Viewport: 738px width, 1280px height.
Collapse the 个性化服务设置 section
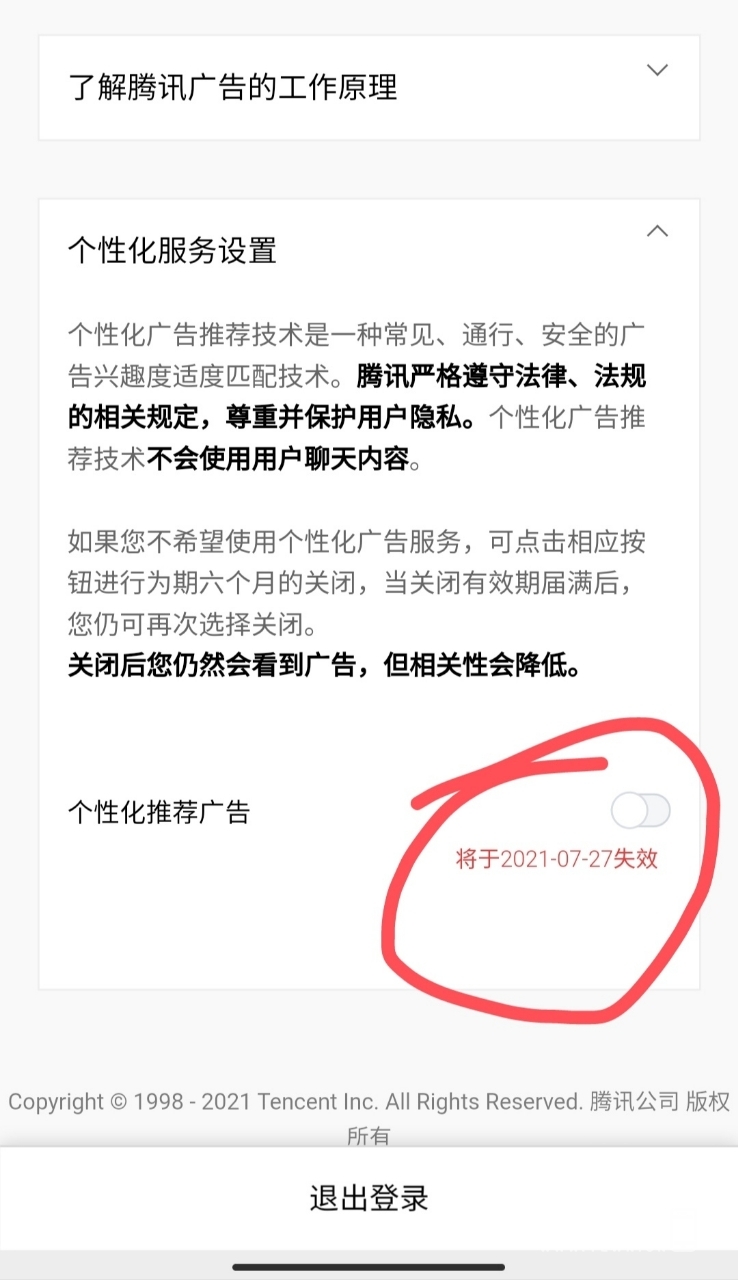[656, 232]
